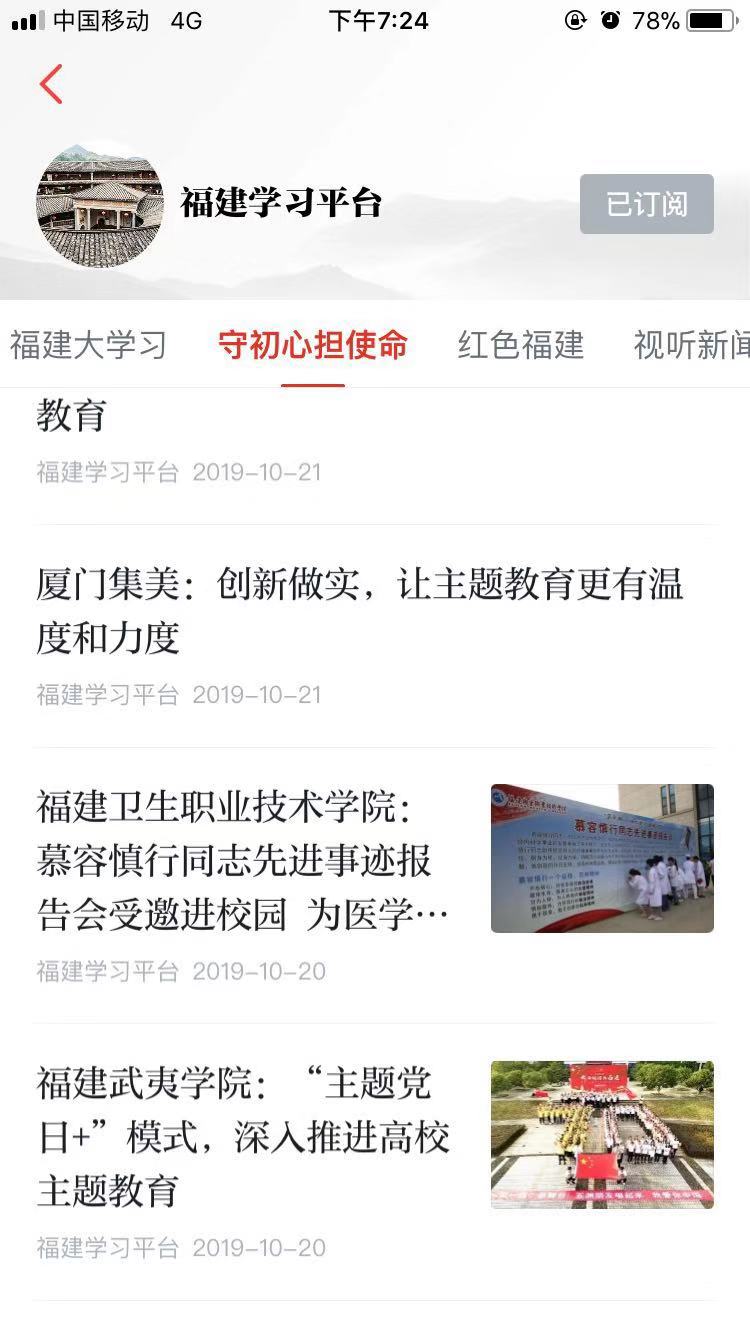This screenshot has height=1334, width=750.
Task: Read the 福建武夷学院 主题党日+ article
Action: (x=244, y=1137)
